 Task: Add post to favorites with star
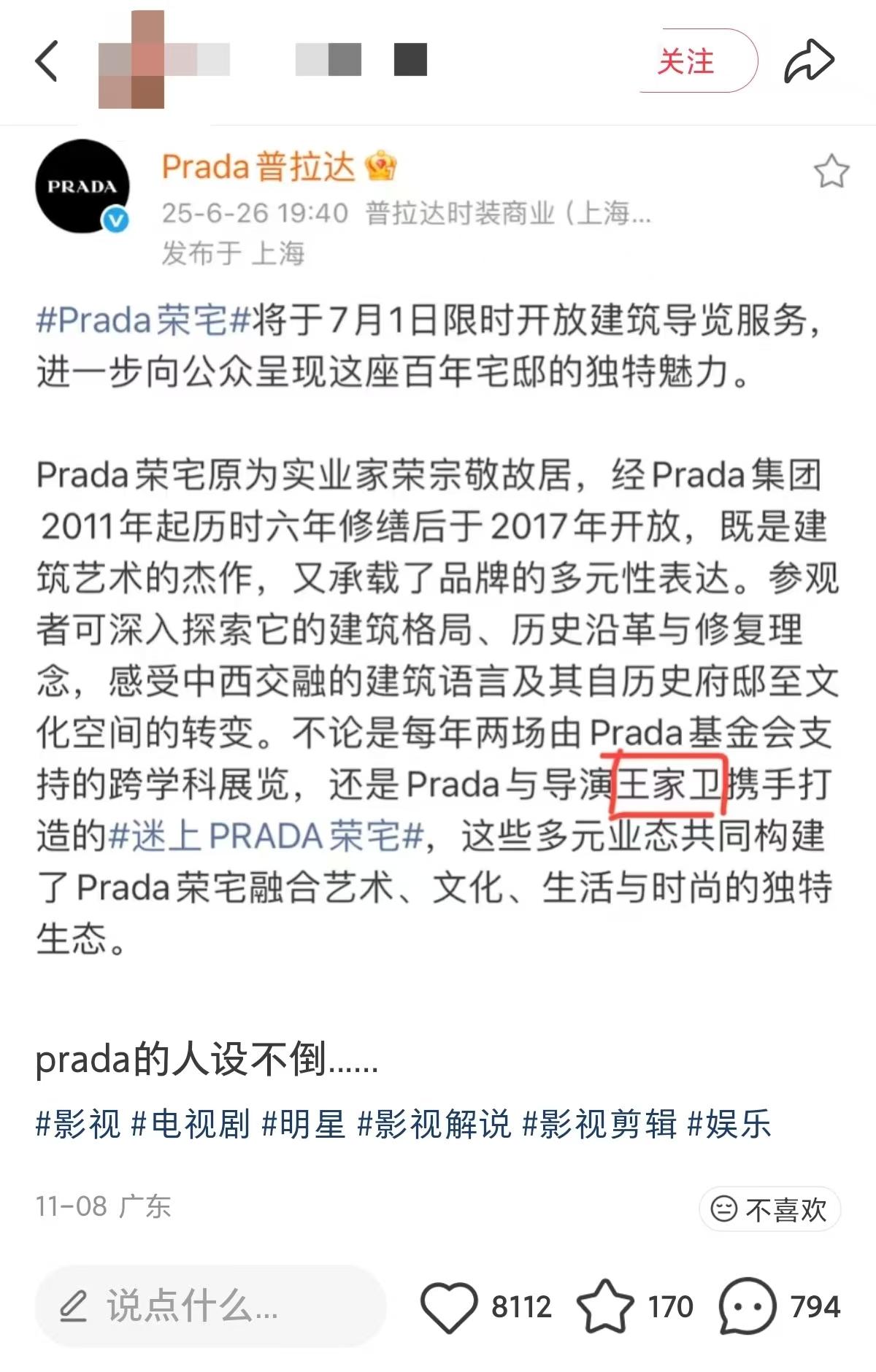pyautogui.click(x=605, y=1307)
